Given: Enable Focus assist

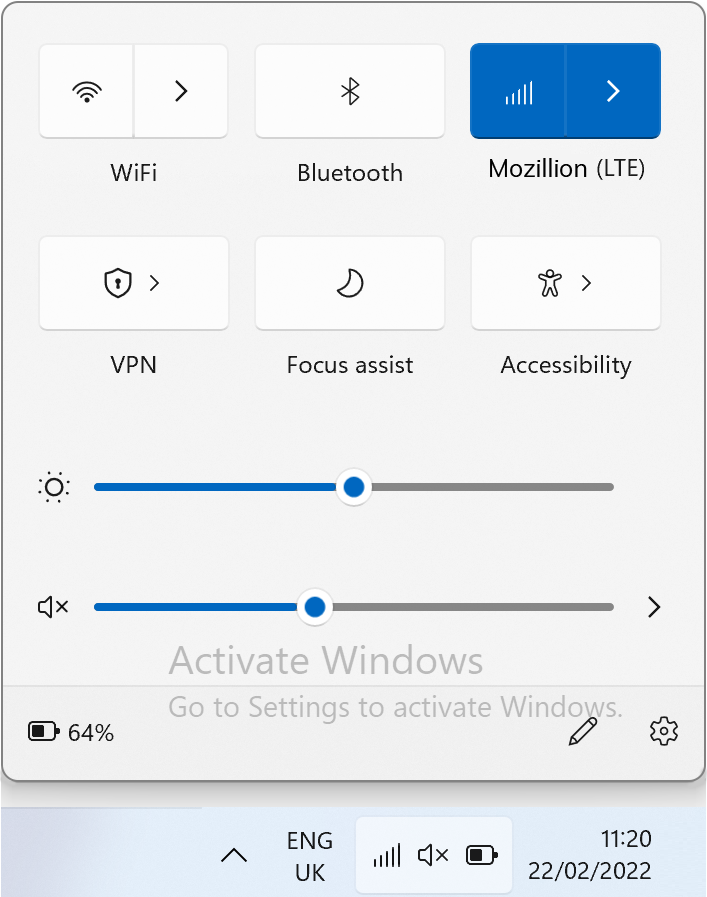Looking at the screenshot, I should (x=350, y=283).
